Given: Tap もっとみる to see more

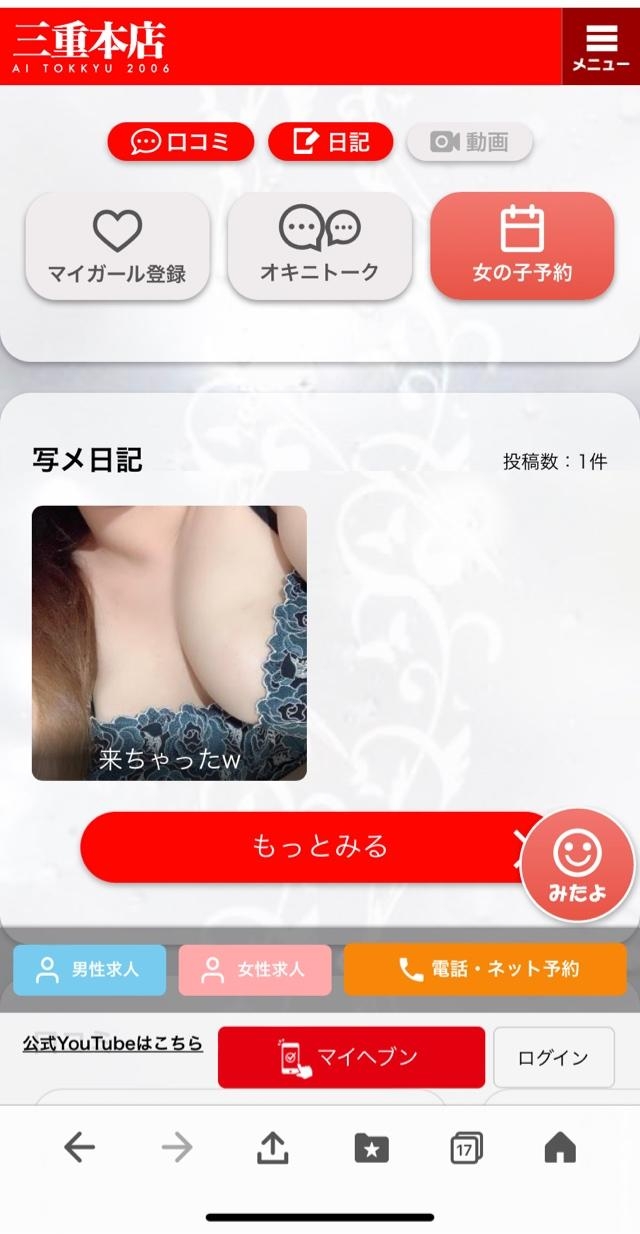Looking at the screenshot, I should pyautogui.click(x=319, y=847).
